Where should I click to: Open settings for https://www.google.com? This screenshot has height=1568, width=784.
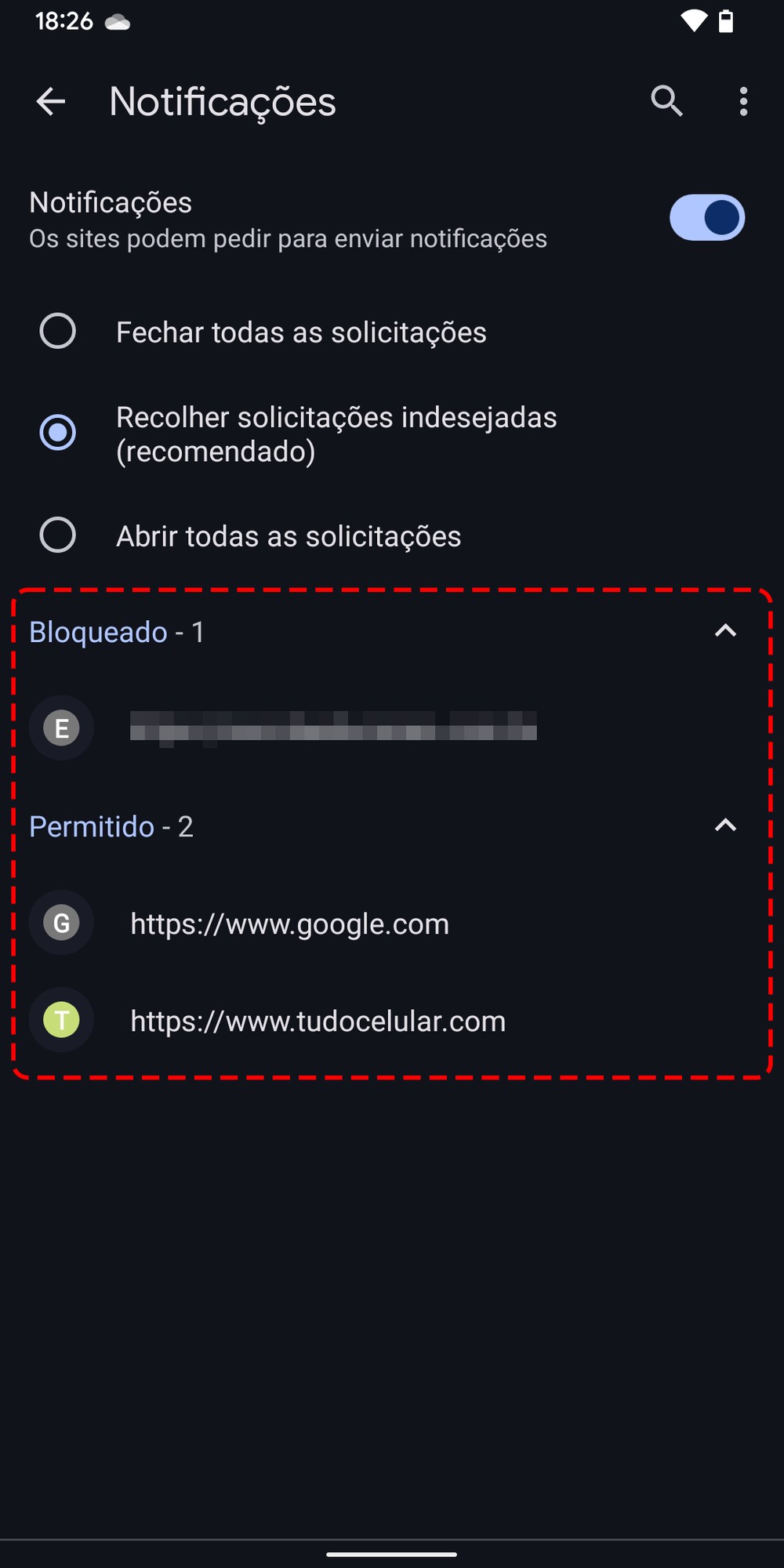tap(289, 924)
